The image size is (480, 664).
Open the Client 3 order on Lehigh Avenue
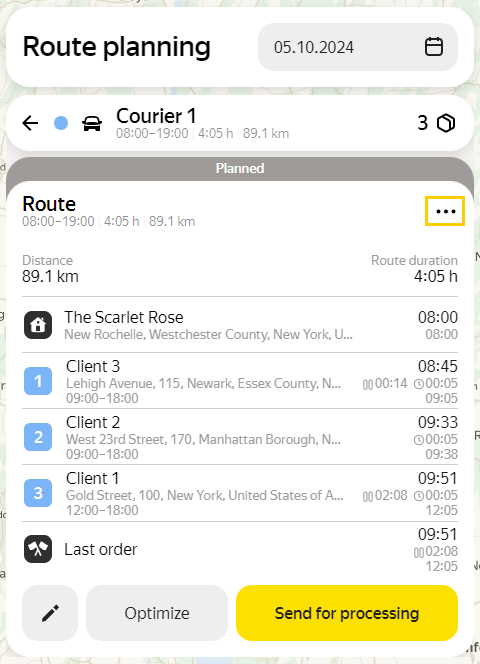pos(240,381)
